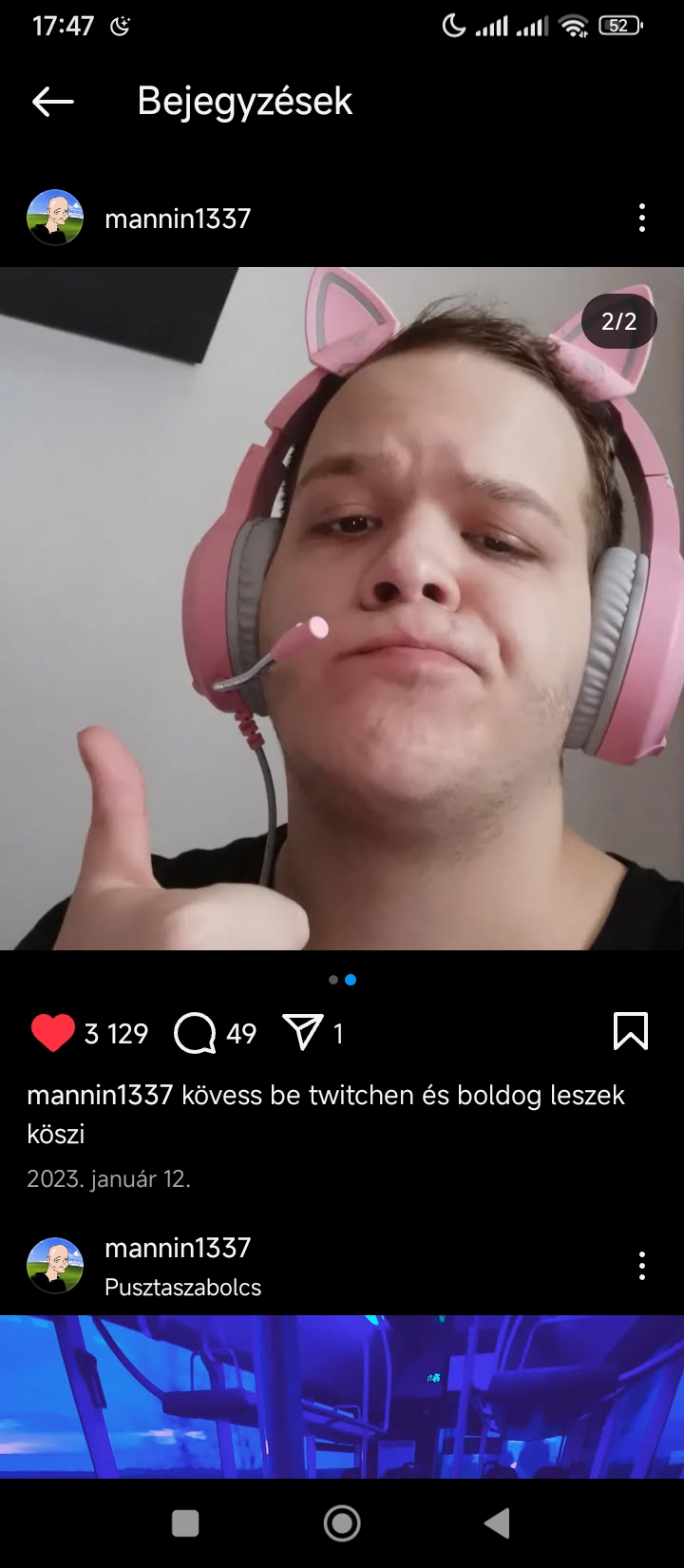Open comments on the post with 49 comments

tap(196, 1033)
